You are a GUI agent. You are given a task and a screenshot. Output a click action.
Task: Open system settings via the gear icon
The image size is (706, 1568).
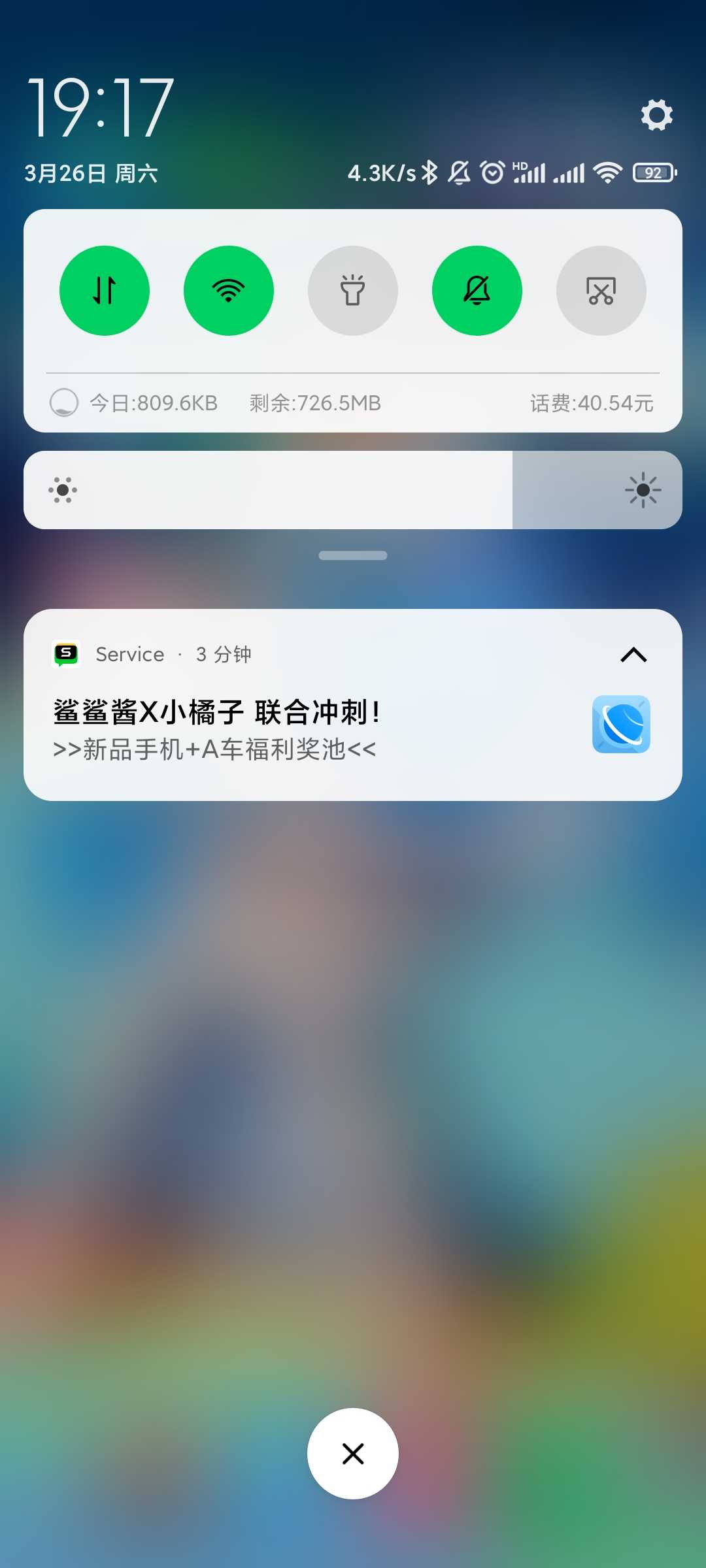point(656,115)
